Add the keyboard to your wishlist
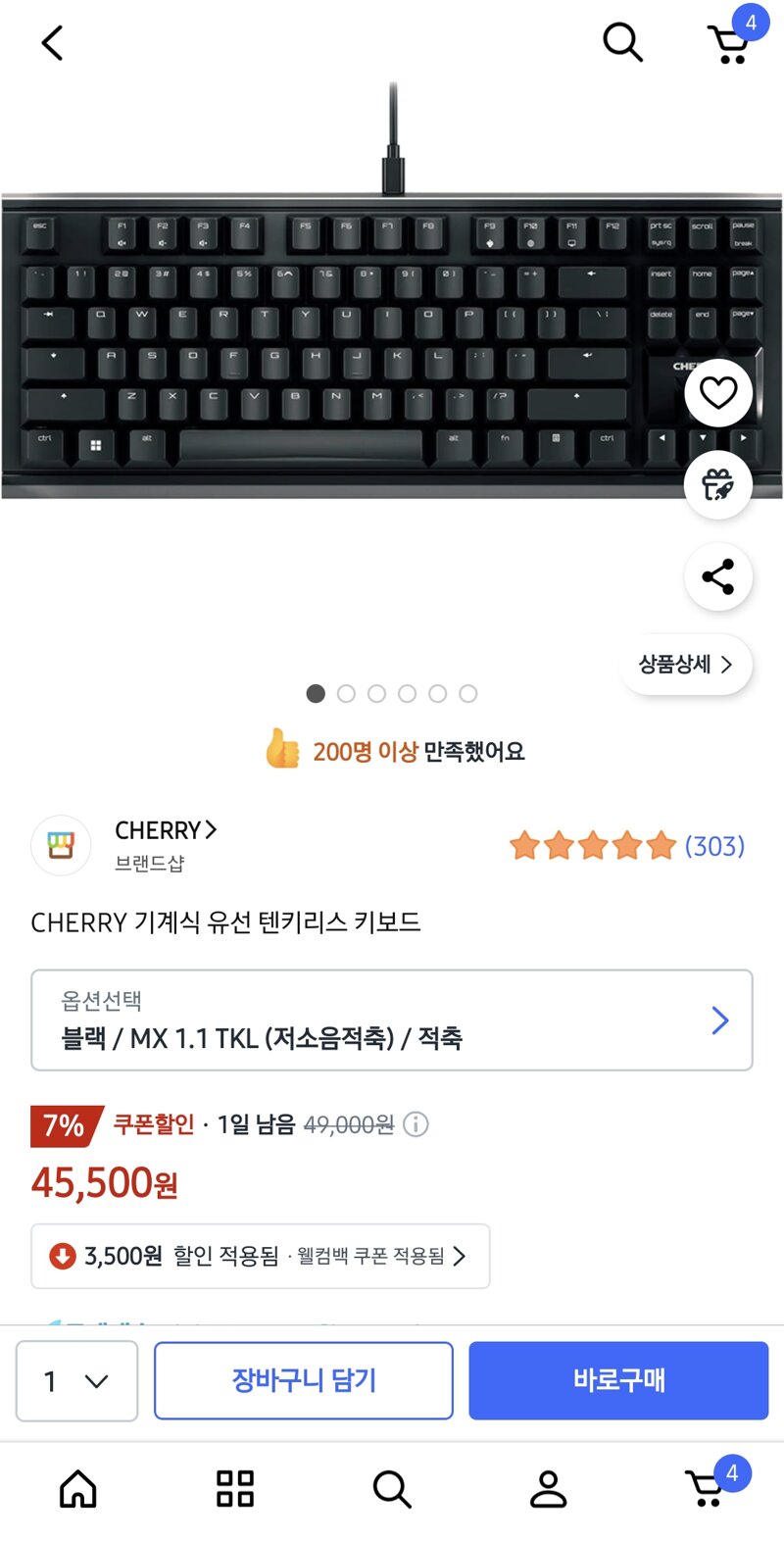Image resolution: width=784 pixels, height=1542 pixels. click(x=718, y=393)
